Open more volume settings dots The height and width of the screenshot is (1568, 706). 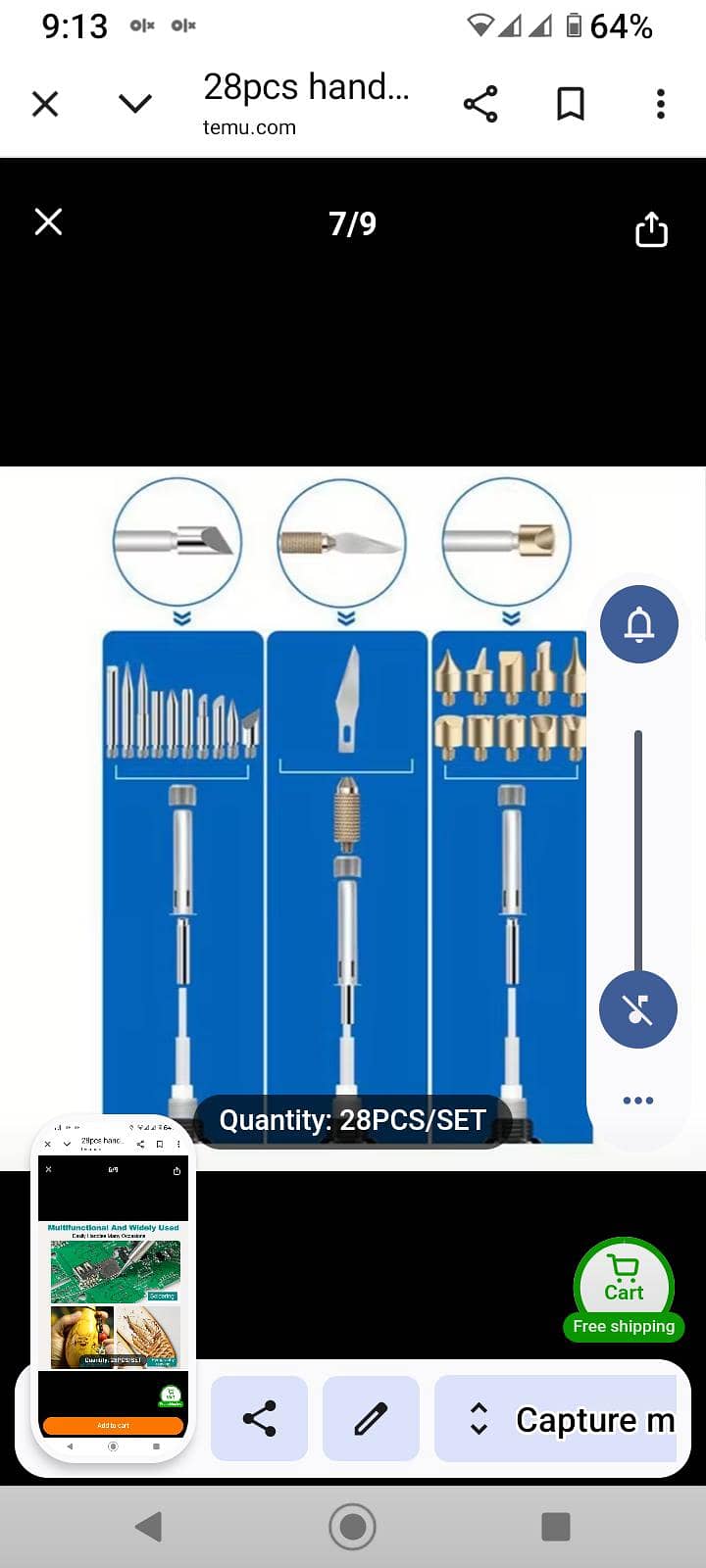[x=638, y=1101]
